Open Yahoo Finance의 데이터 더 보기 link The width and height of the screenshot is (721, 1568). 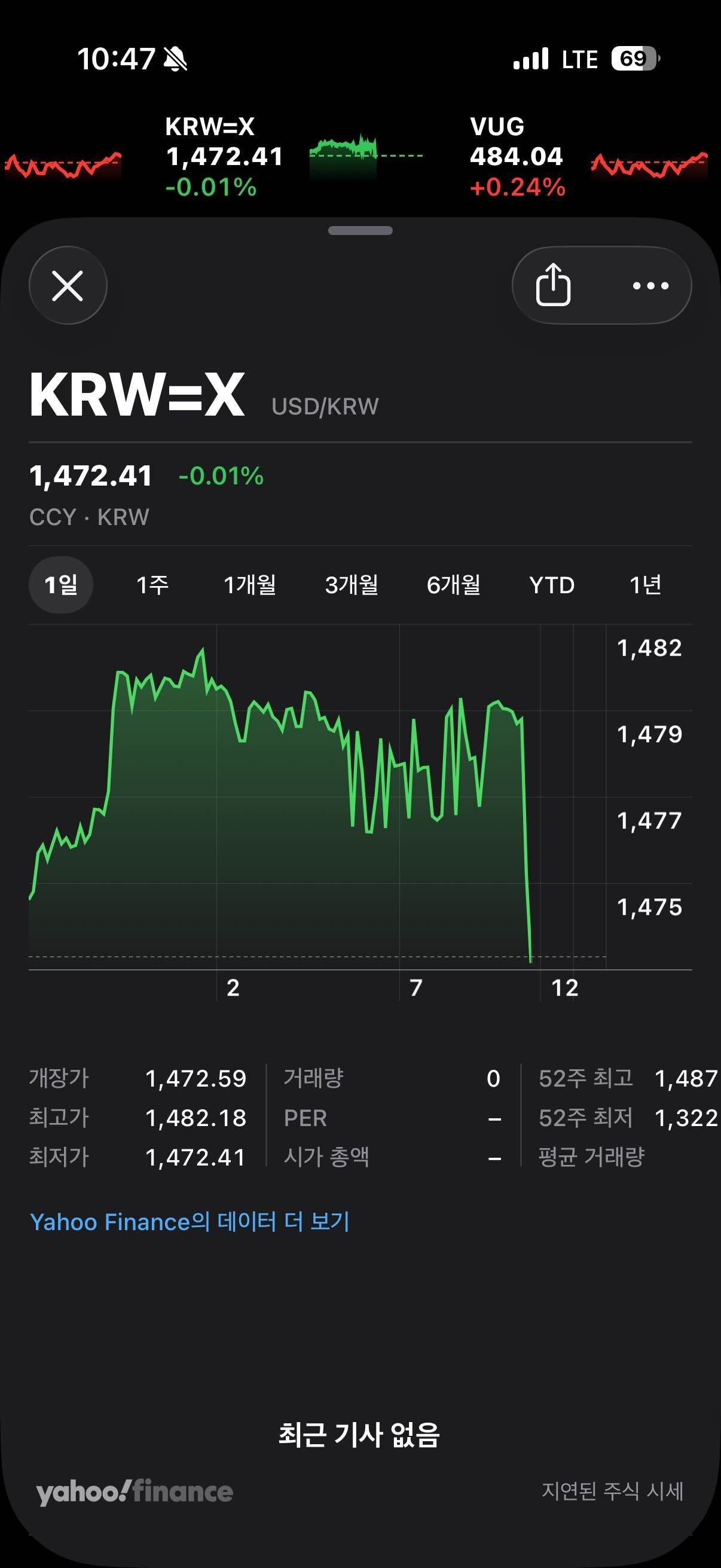(188, 1222)
